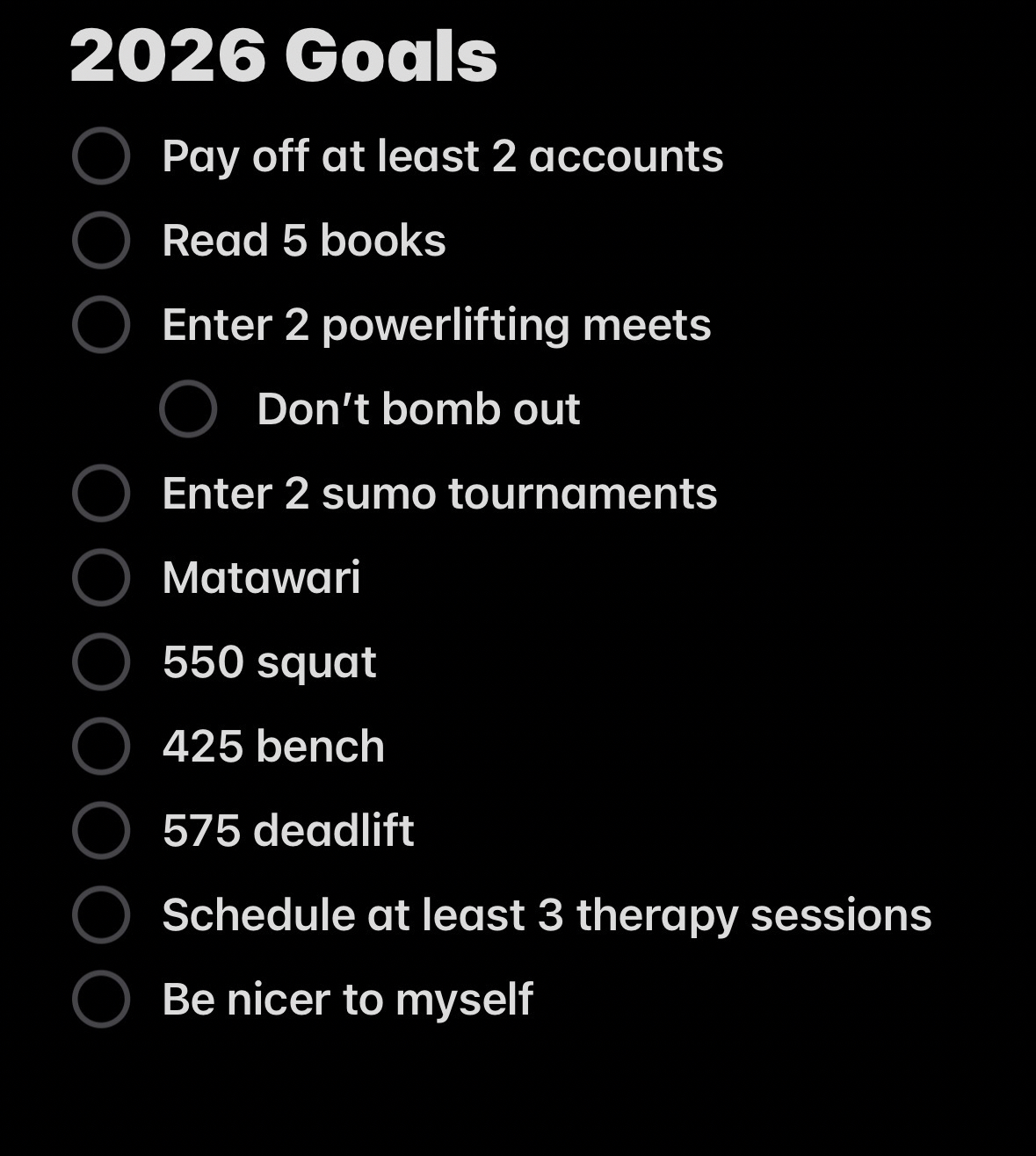Tick the Enter 2 powerlifting meets checkbox
Image resolution: width=1036 pixels, height=1156 pixels.
101,325
